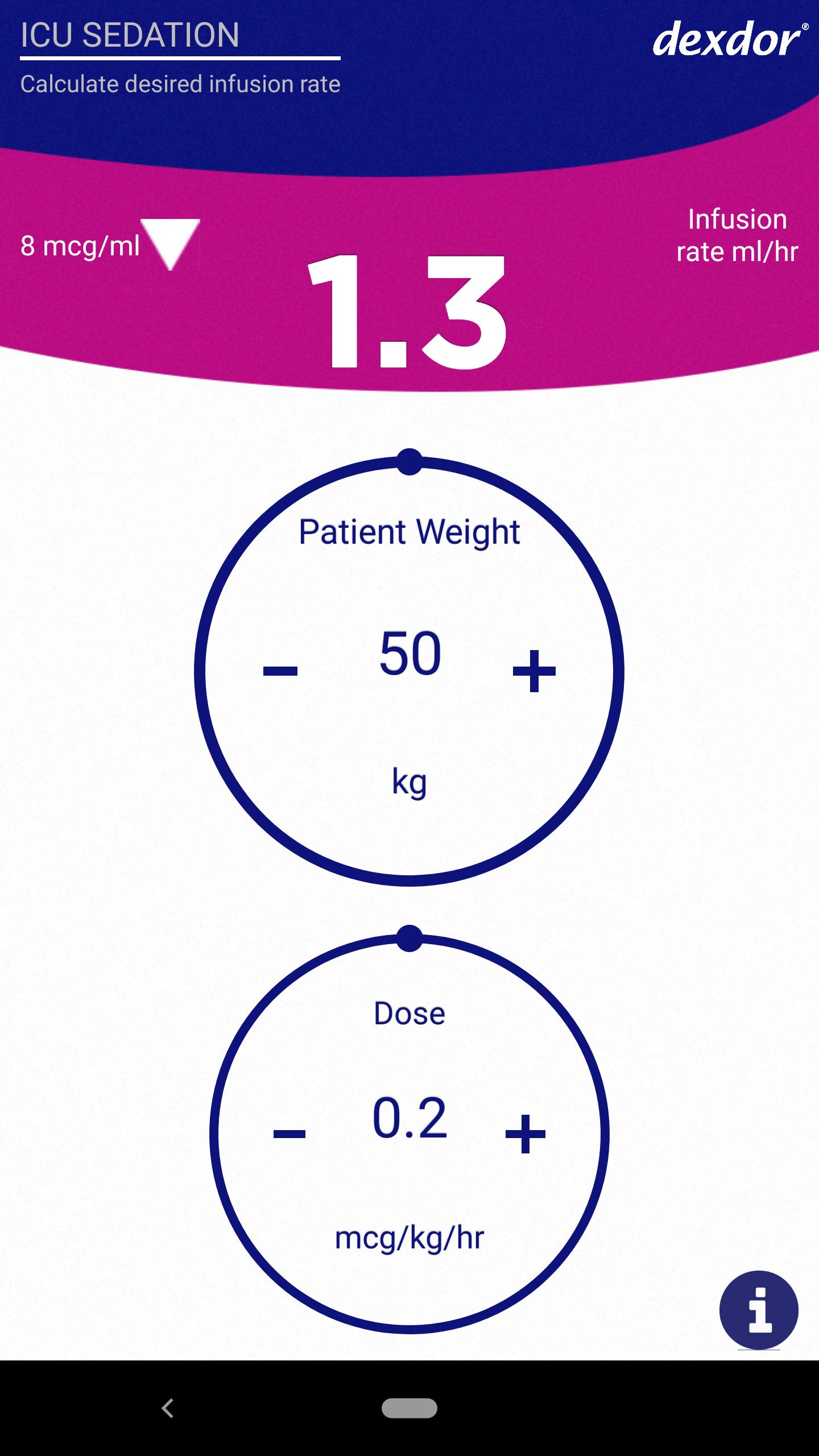Tap the Calculate desired infusion rate subtitle
This screenshot has height=1456, width=819.
pos(179,84)
